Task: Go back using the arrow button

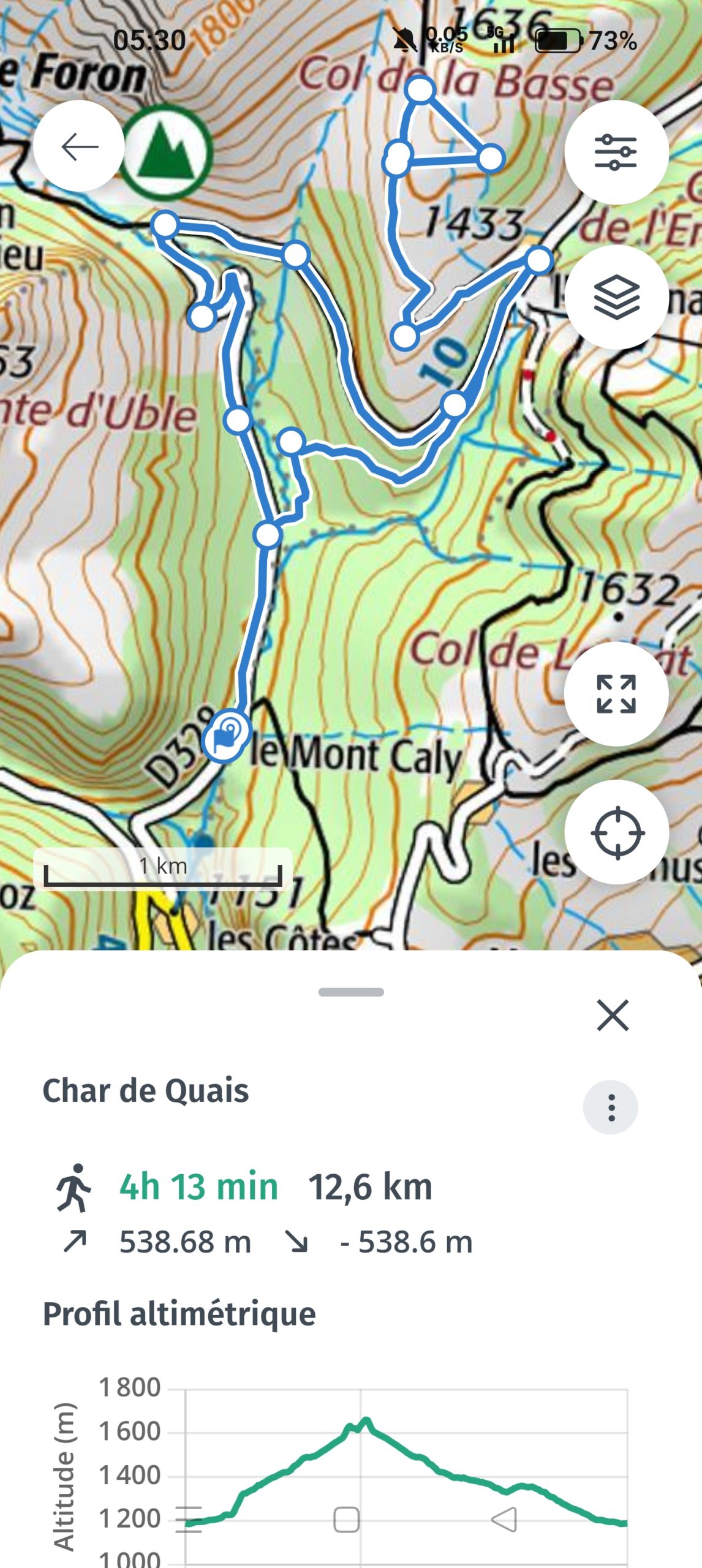Action: [x=79, y=146]
